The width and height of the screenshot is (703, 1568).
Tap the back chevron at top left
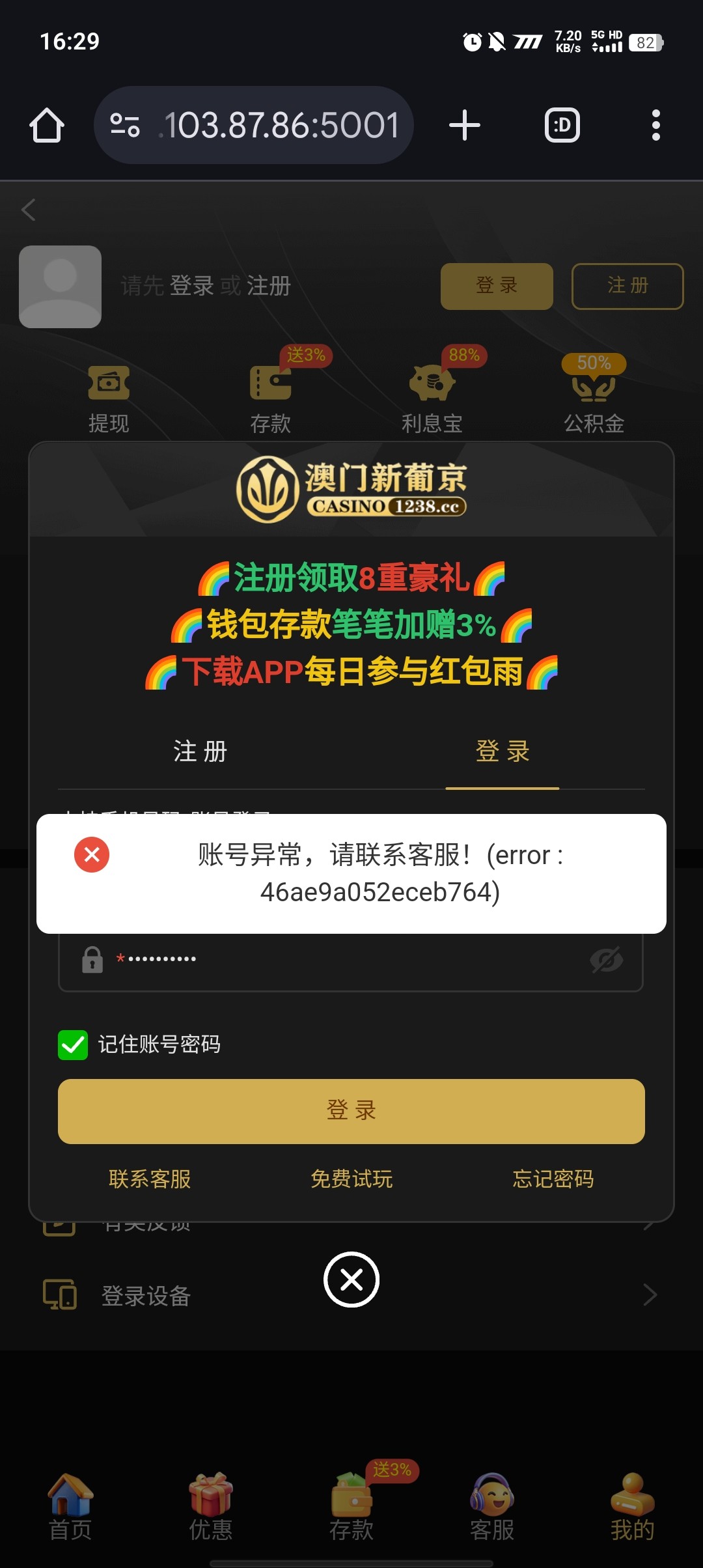29,210
